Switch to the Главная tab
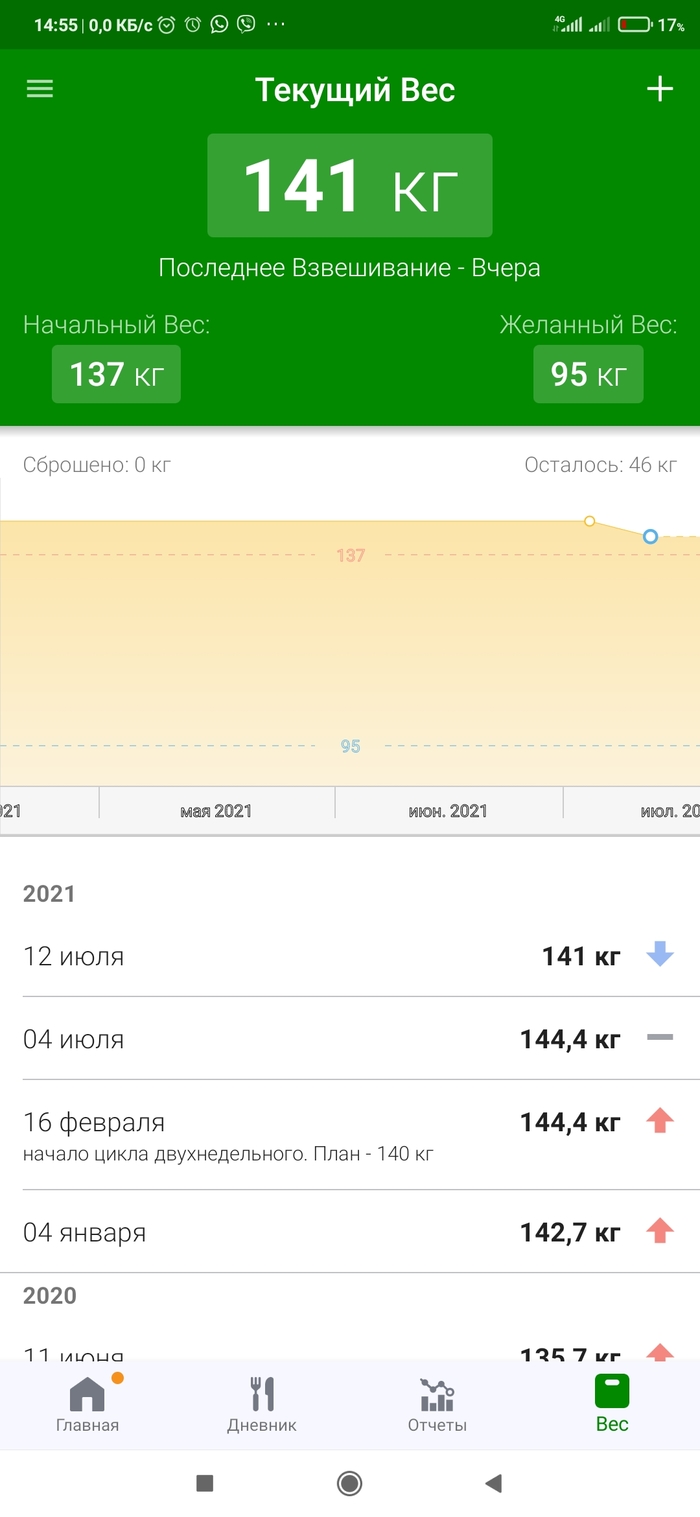The height and width of the screenshot is (1517, 700). [87, 1404]
